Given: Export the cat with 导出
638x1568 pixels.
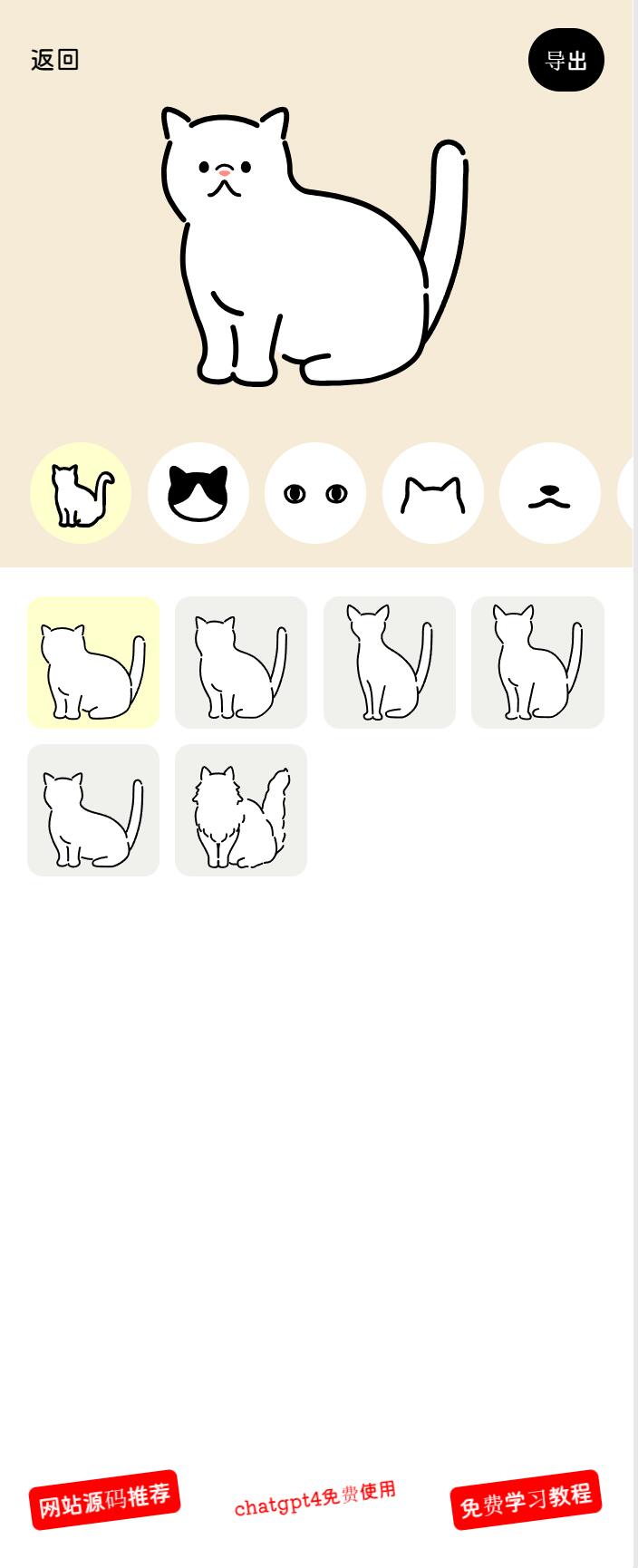Looking at the screenshot, I should point(565,60).
